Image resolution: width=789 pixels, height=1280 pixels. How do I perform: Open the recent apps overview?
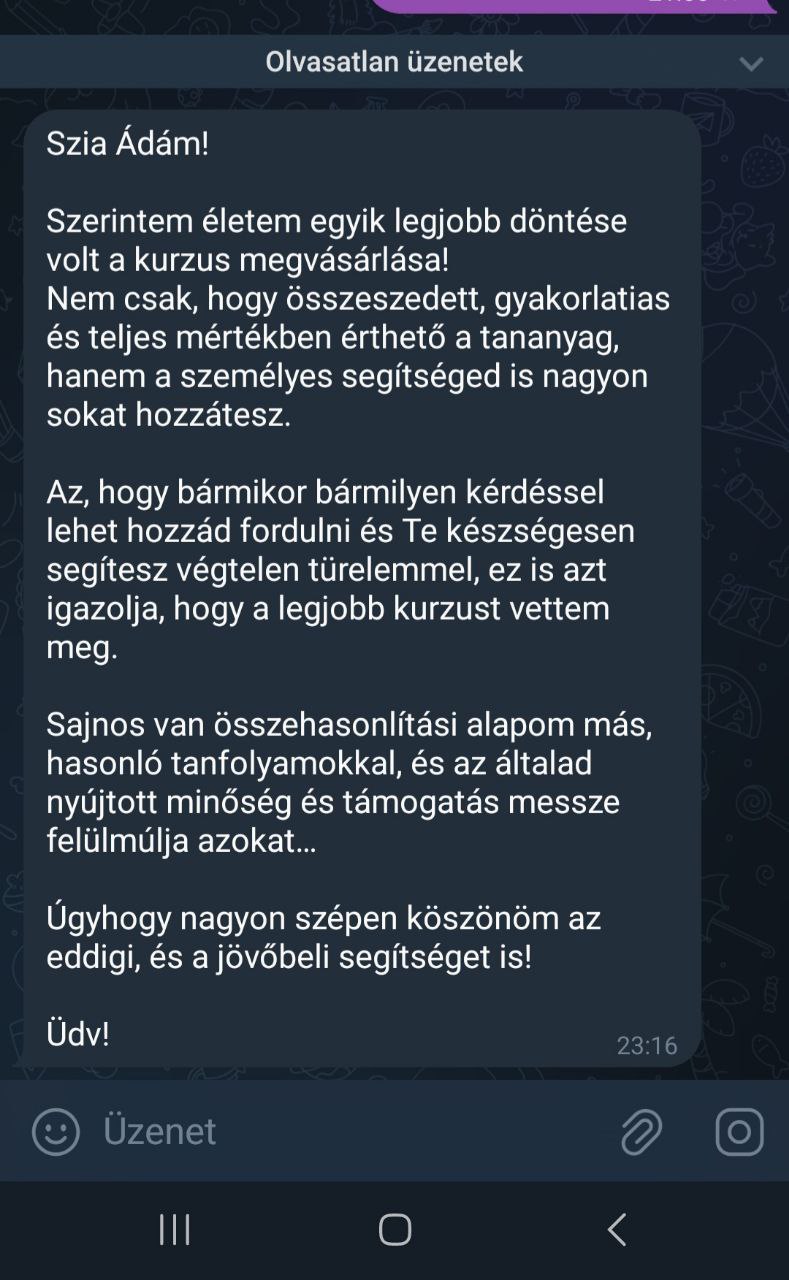(175, 1229)
